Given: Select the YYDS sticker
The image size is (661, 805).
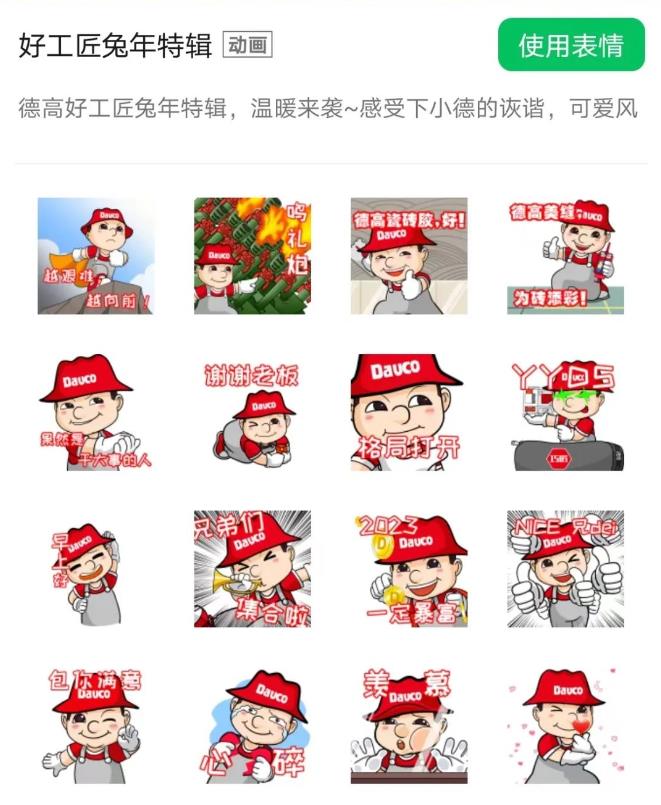Looking at the screenshot, I should (565, 412).
